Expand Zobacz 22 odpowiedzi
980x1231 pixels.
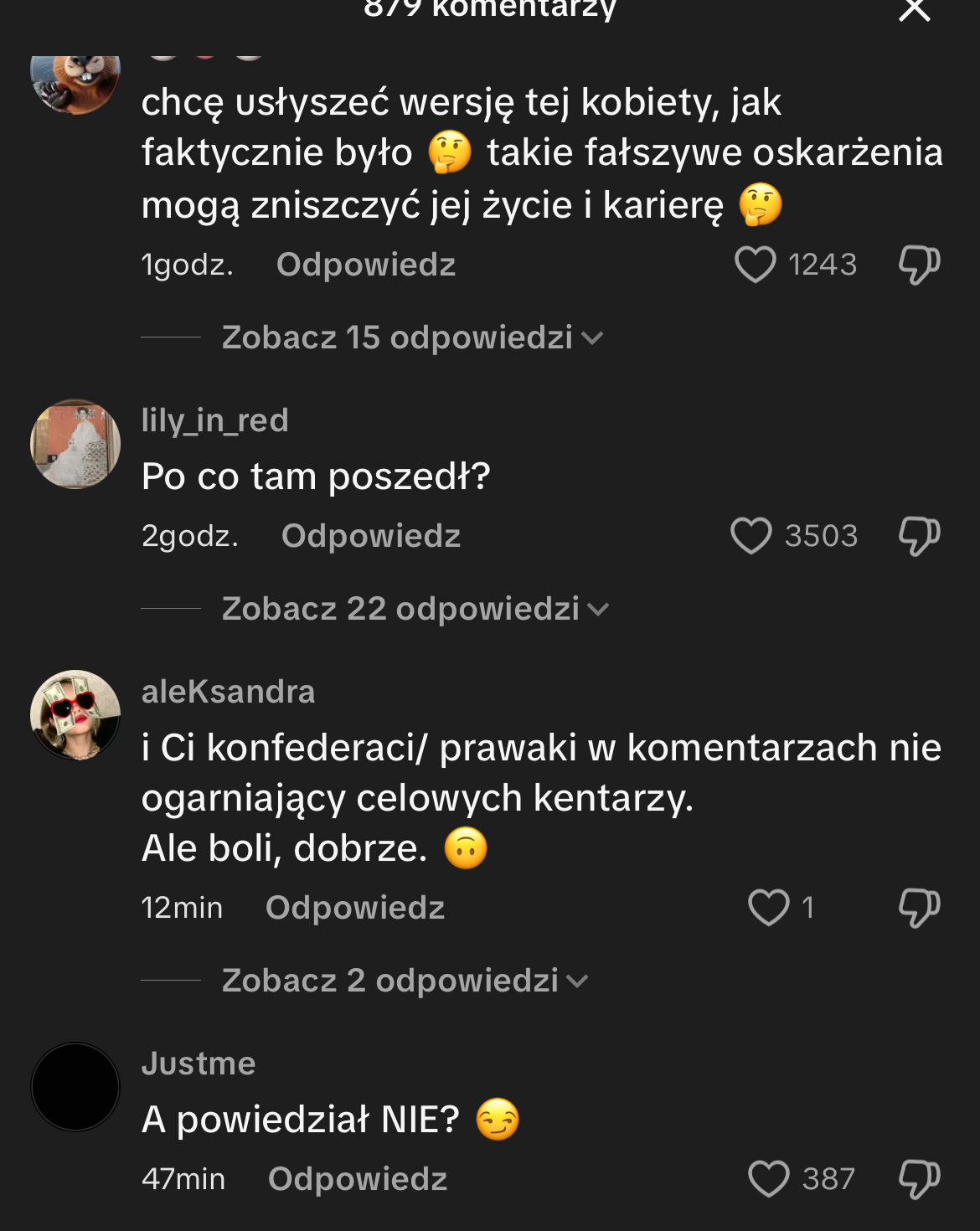[415, 609]
